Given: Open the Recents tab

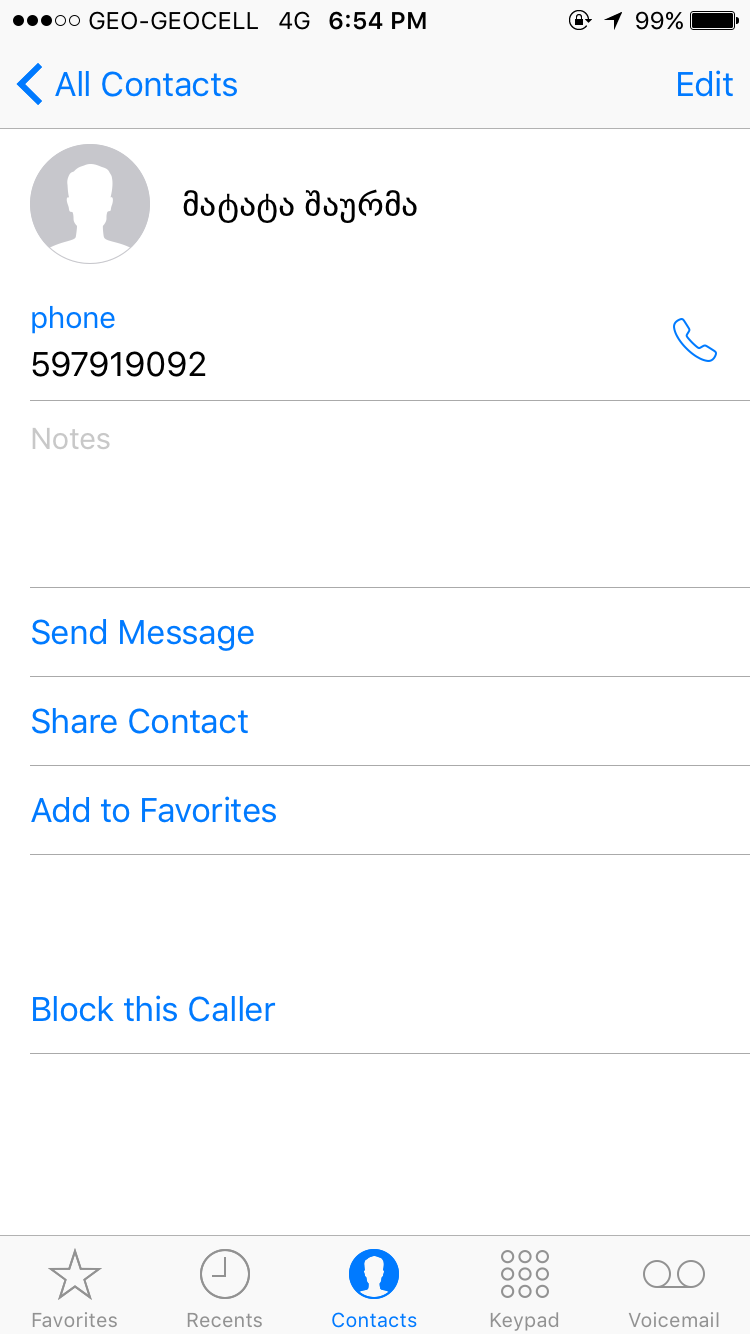Looking at the screenshot, I should pyautogui.click(x=225, y=1289).
